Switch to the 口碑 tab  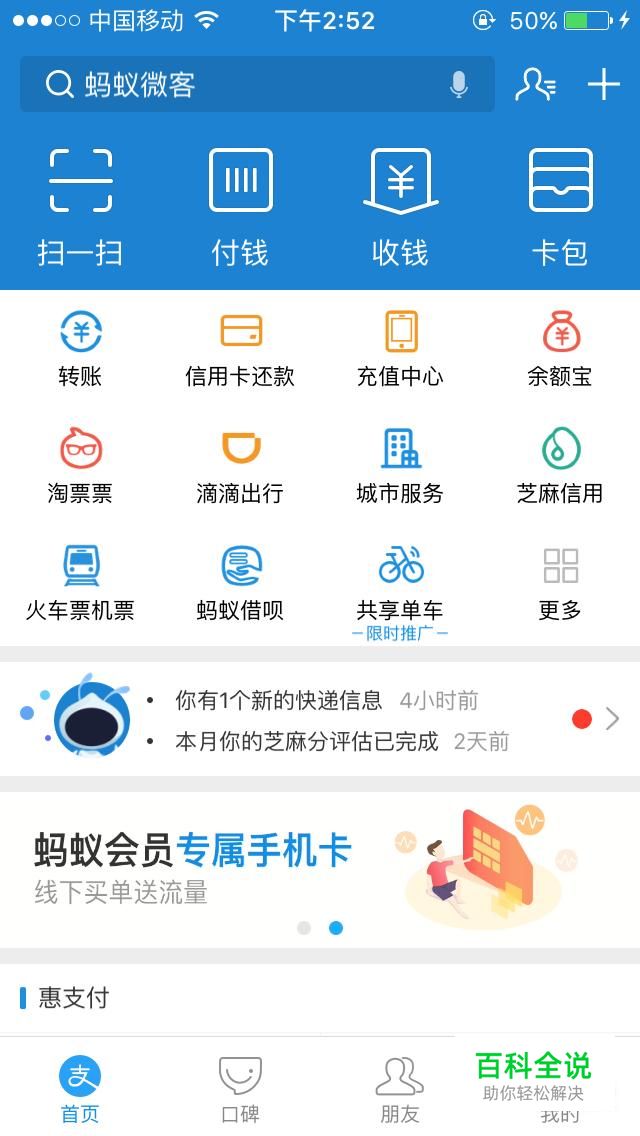(x=240, y=1088)
